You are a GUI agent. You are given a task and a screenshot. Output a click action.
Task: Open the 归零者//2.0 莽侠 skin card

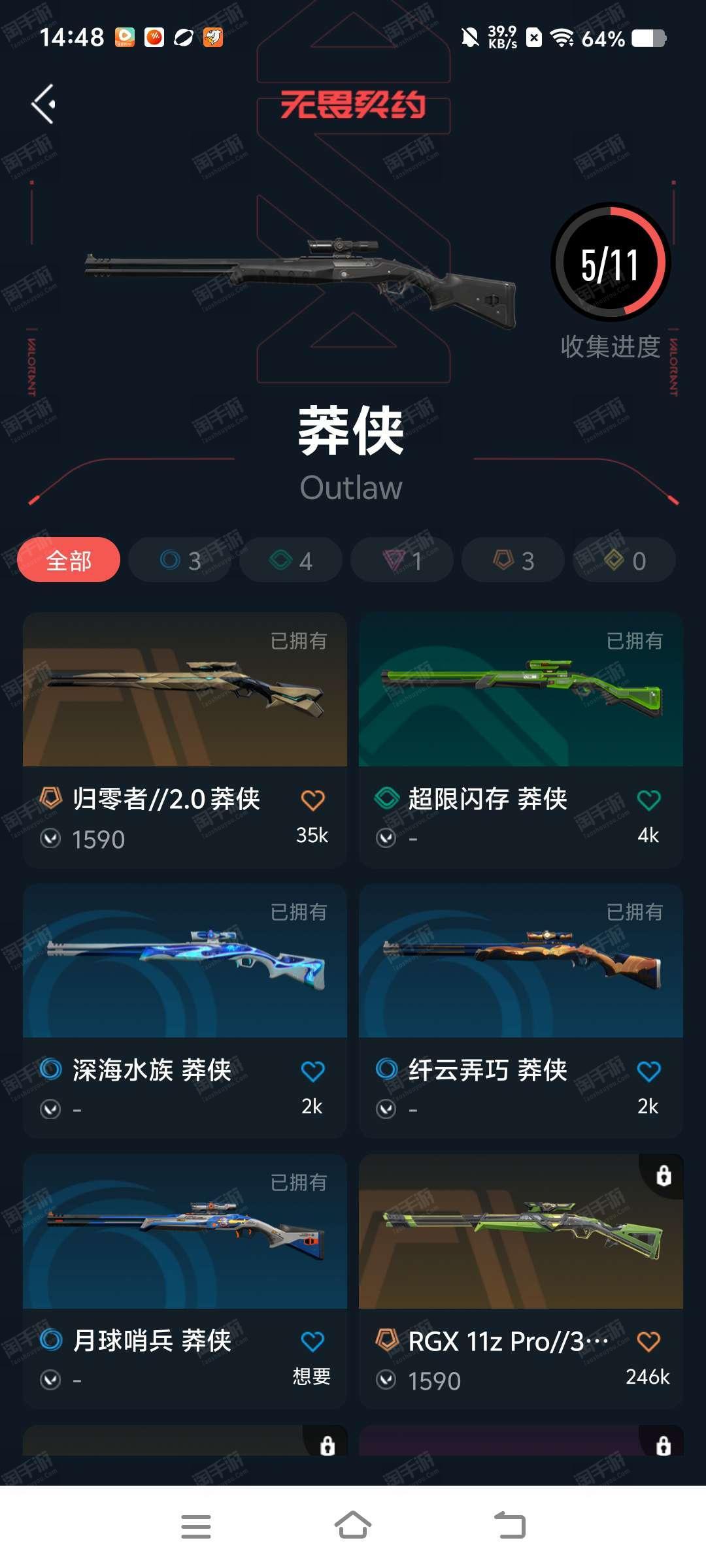[185, 740]
